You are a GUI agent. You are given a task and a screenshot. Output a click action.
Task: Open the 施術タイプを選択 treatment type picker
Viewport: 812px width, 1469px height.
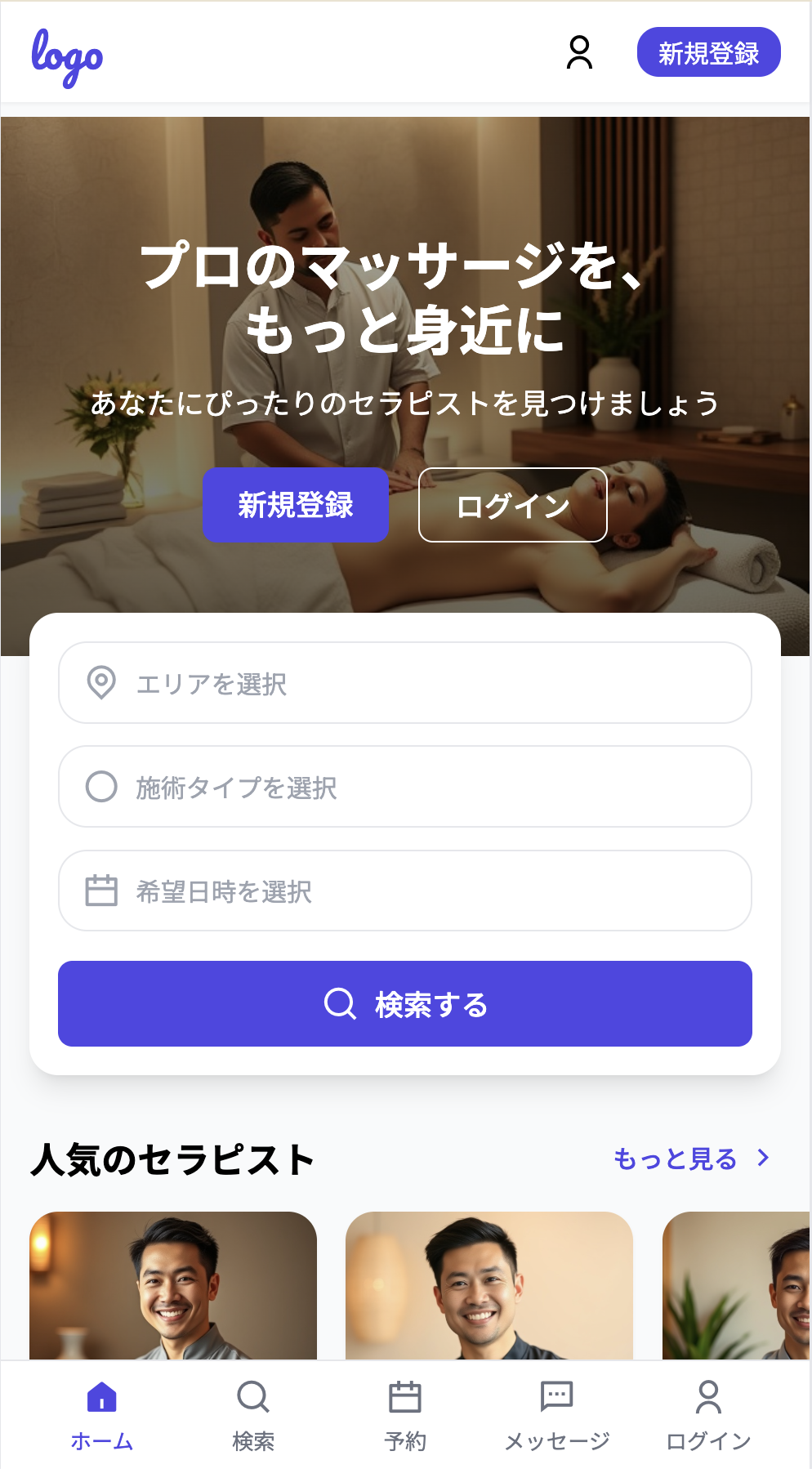(x=404, y=787)
